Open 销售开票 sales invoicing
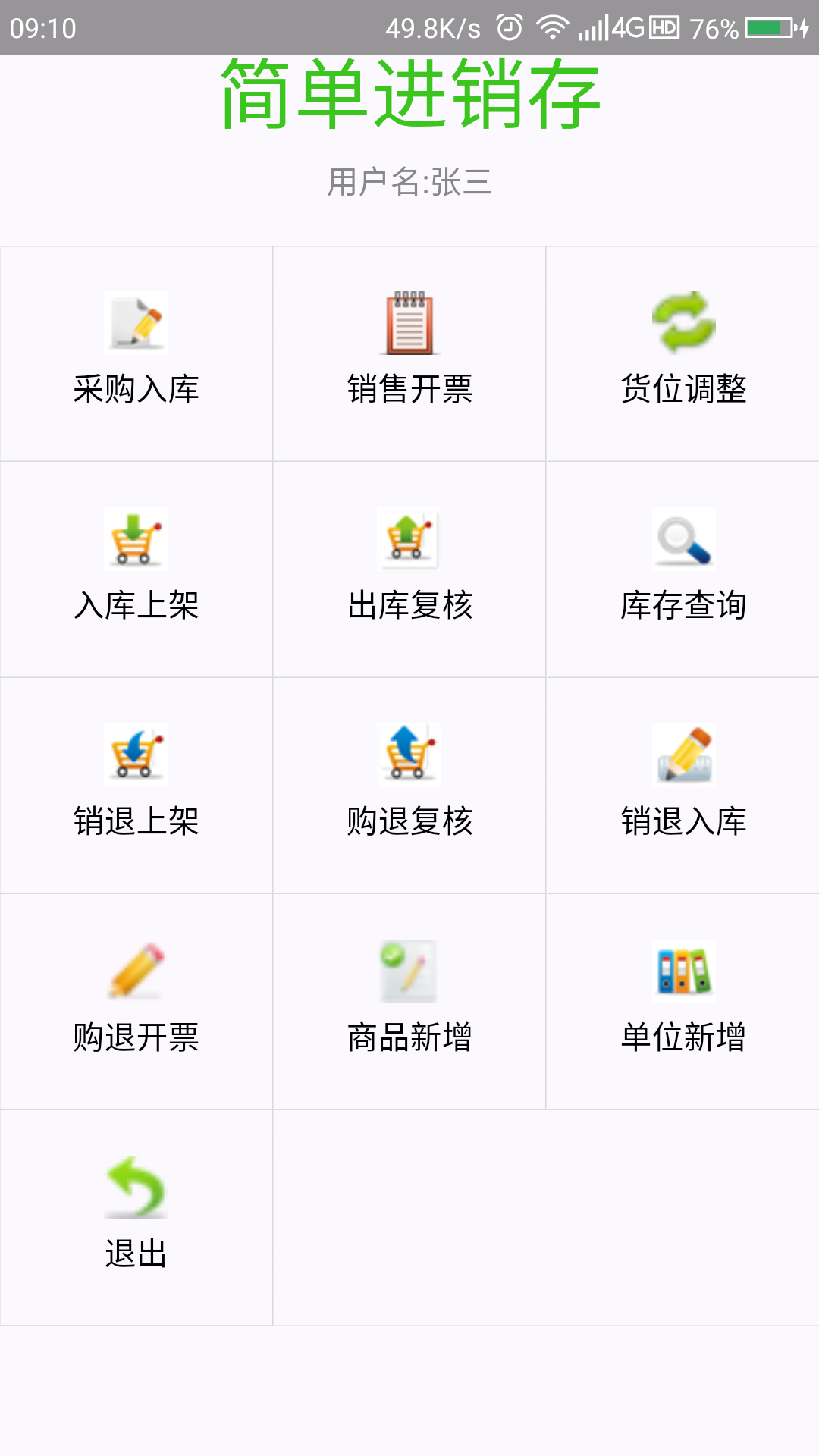Viewport: 819px width, 1456px height. (x=409, y=353)
